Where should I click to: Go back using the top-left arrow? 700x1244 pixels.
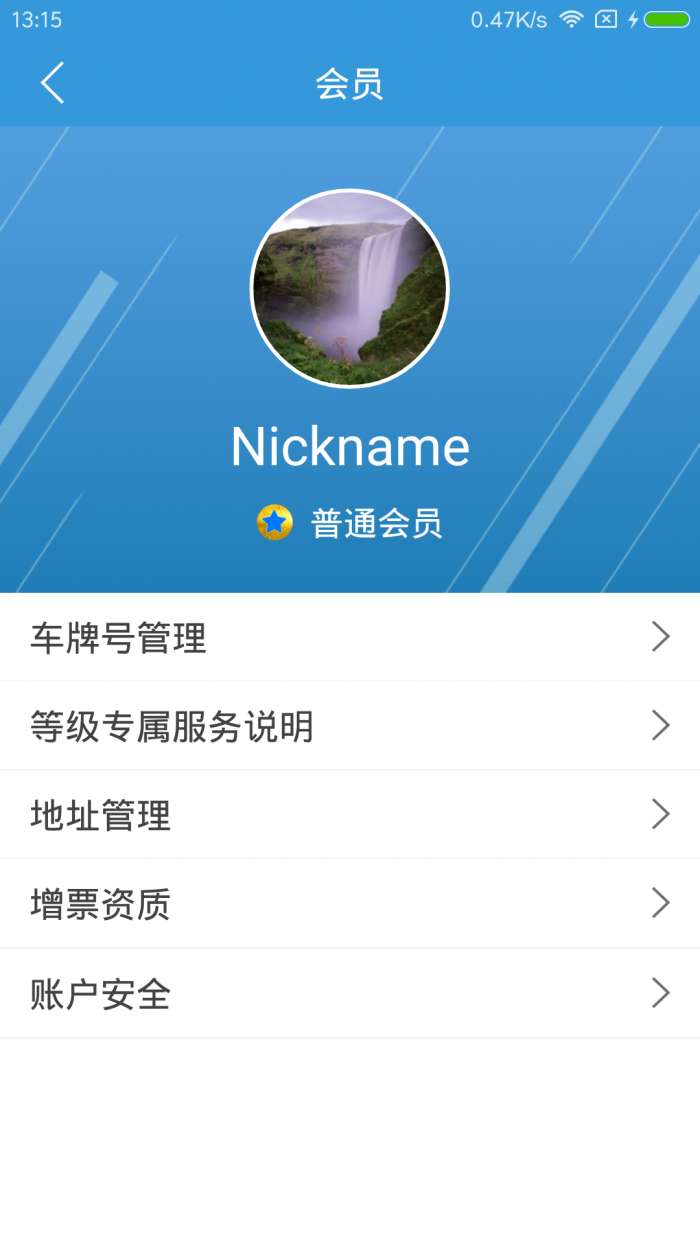[52, 83]
